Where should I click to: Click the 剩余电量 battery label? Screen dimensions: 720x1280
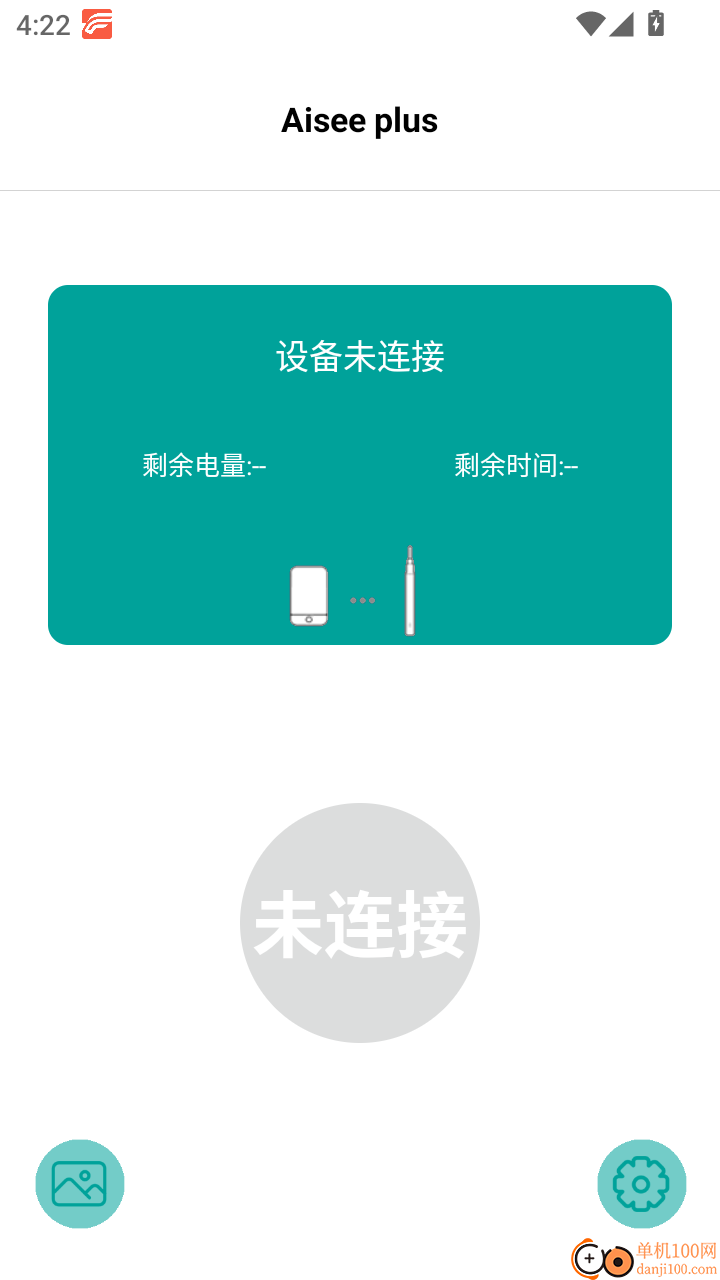203,465
